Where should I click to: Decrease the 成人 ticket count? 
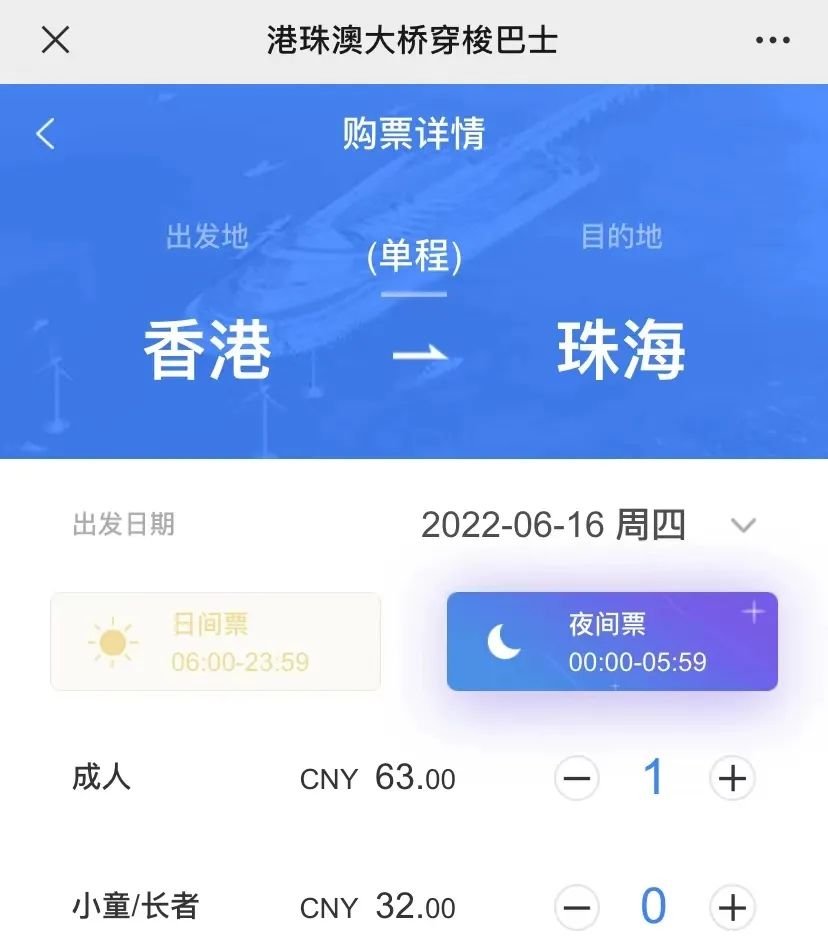click(x=577, y=778)
